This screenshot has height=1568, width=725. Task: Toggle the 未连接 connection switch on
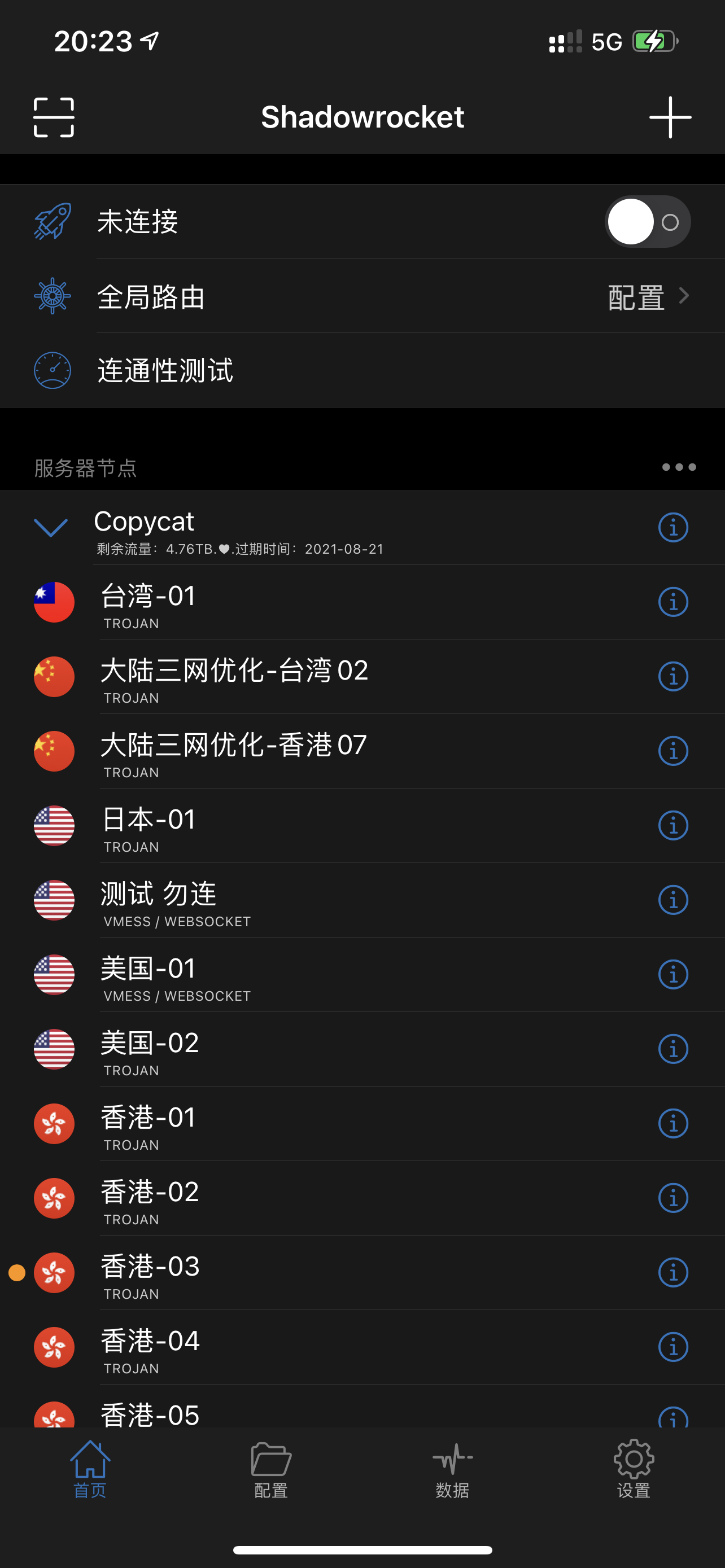[x=647, y=222]
